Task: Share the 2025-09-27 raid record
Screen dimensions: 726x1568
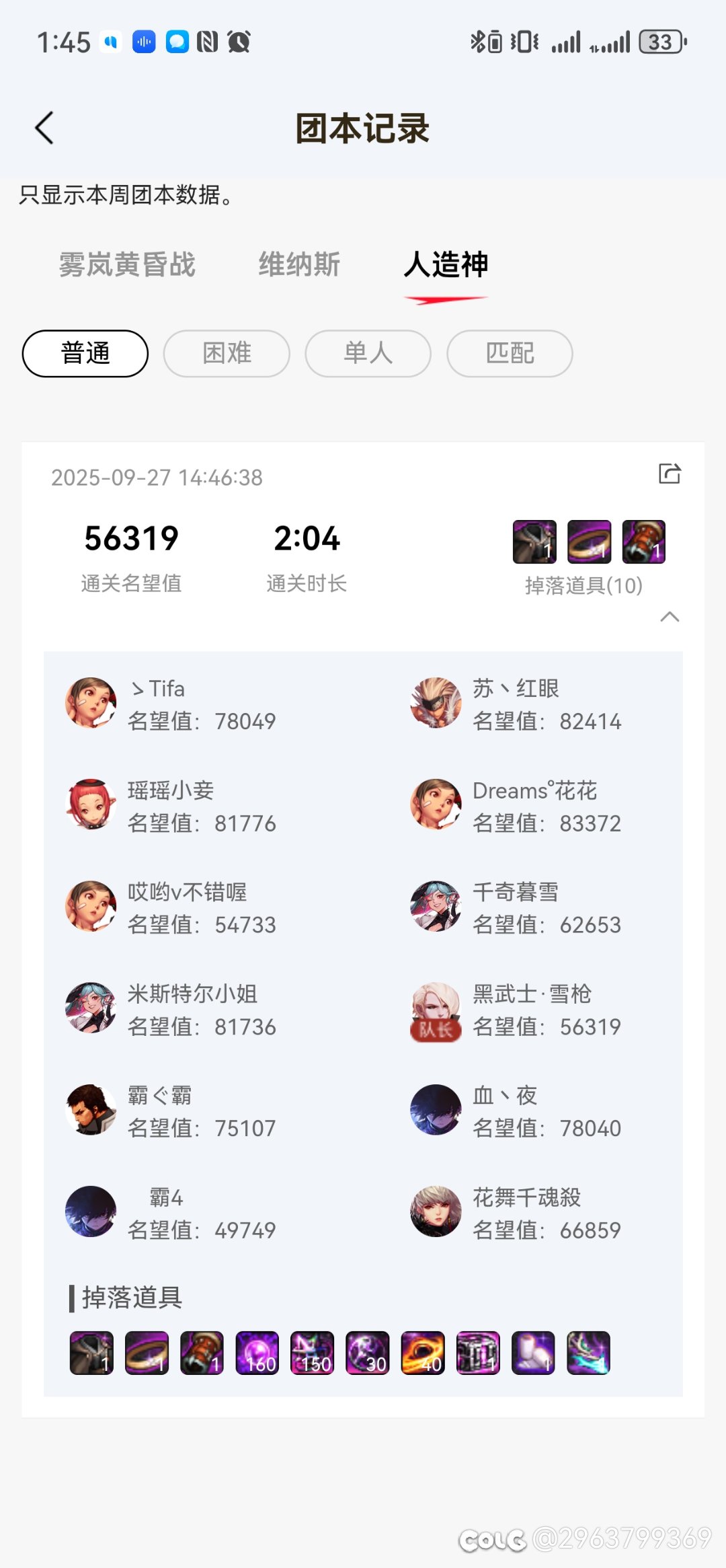Action: click(670, 474)
